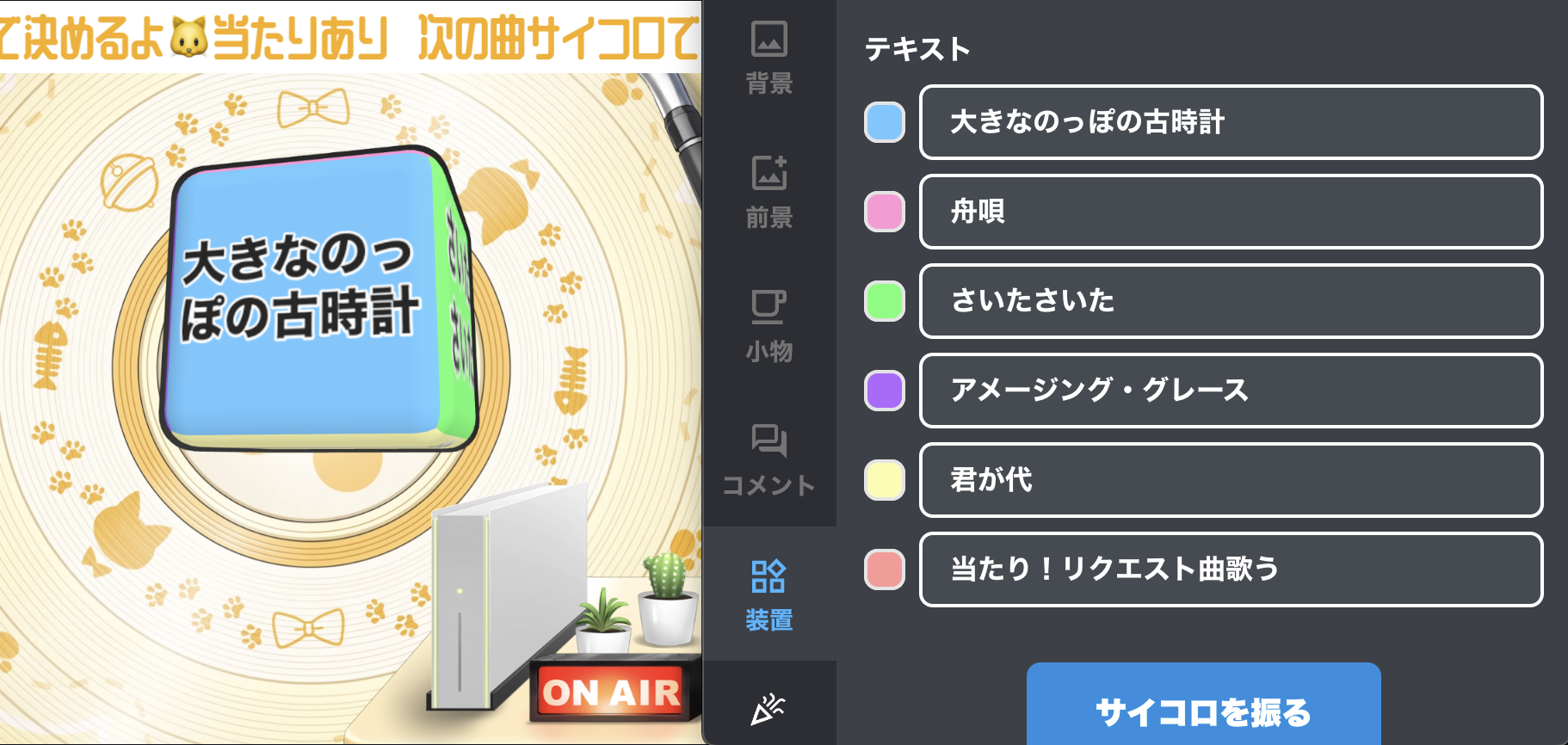Image resolution: width=1568 pixels, height=745 pixels.
Task: Open the party popper effects tab
Action: point(769,709)
